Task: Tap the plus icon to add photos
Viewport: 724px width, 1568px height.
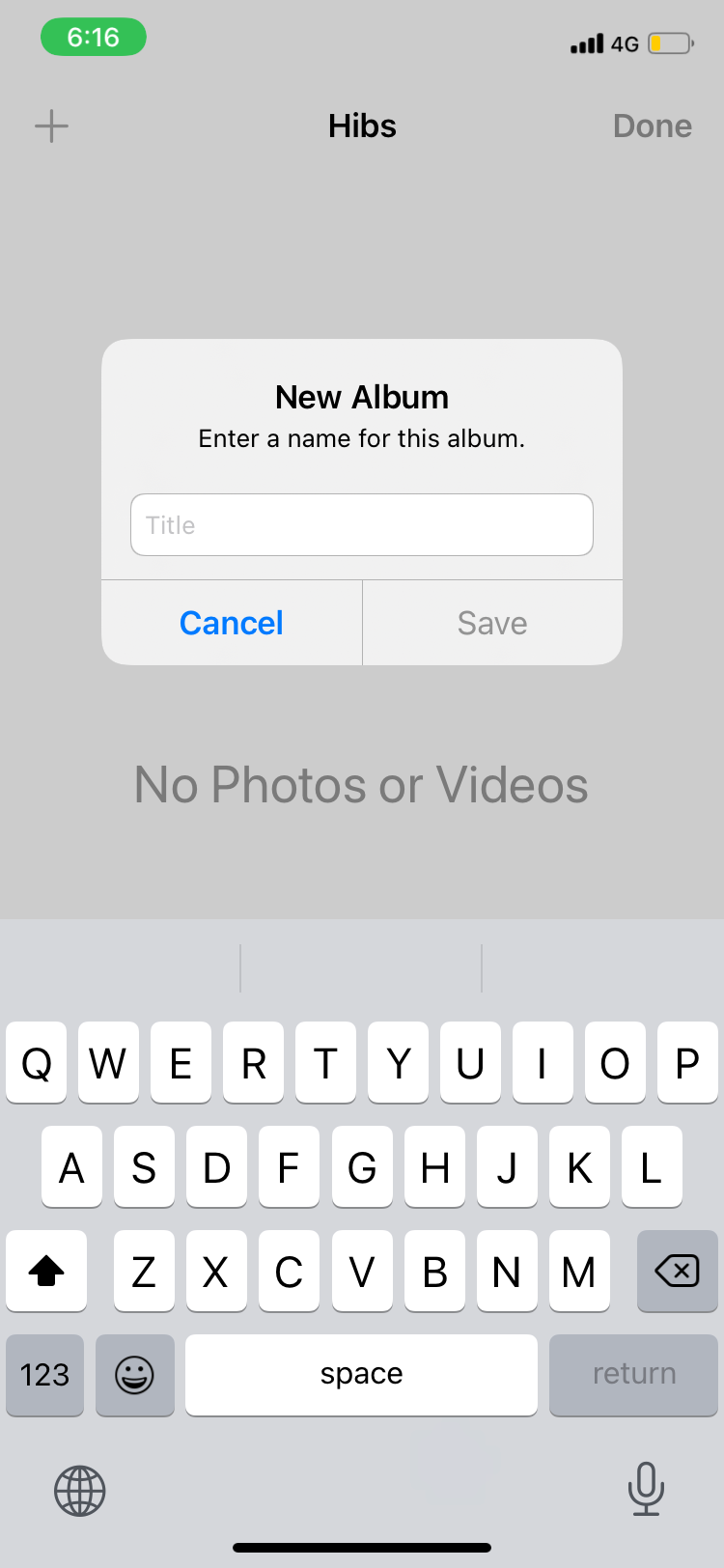Action: click(x=51, y=126)
